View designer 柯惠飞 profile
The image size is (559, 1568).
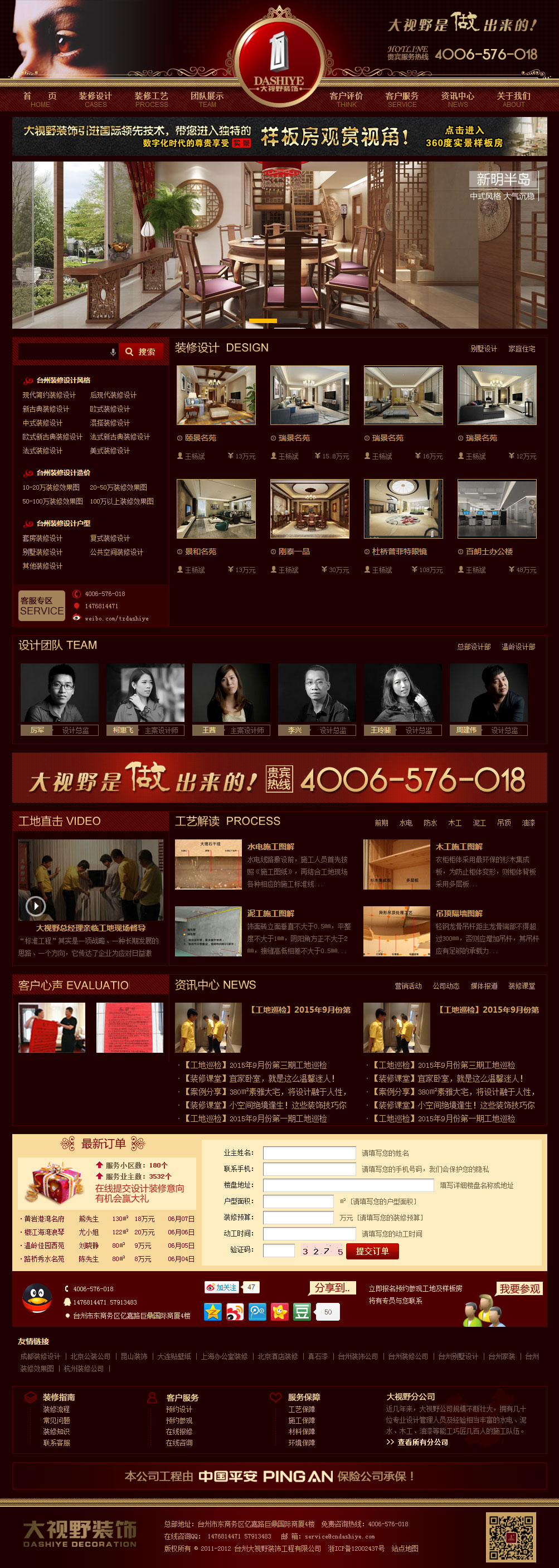click(x=123, y=730)
